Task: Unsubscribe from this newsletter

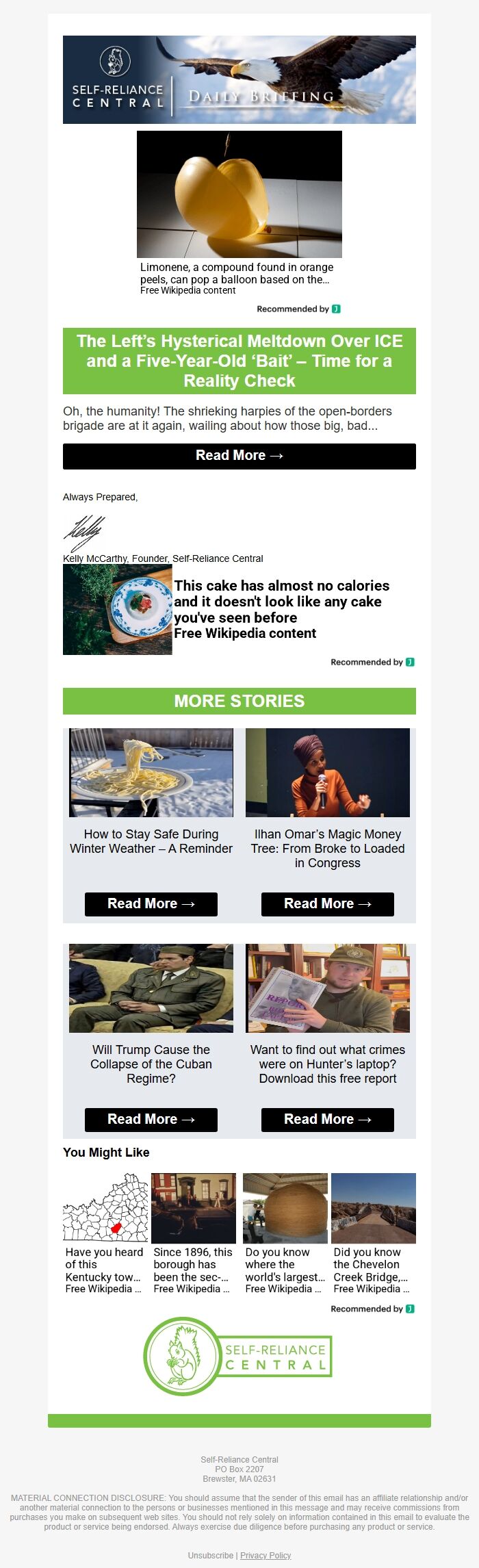Action: pos(210,1555)
